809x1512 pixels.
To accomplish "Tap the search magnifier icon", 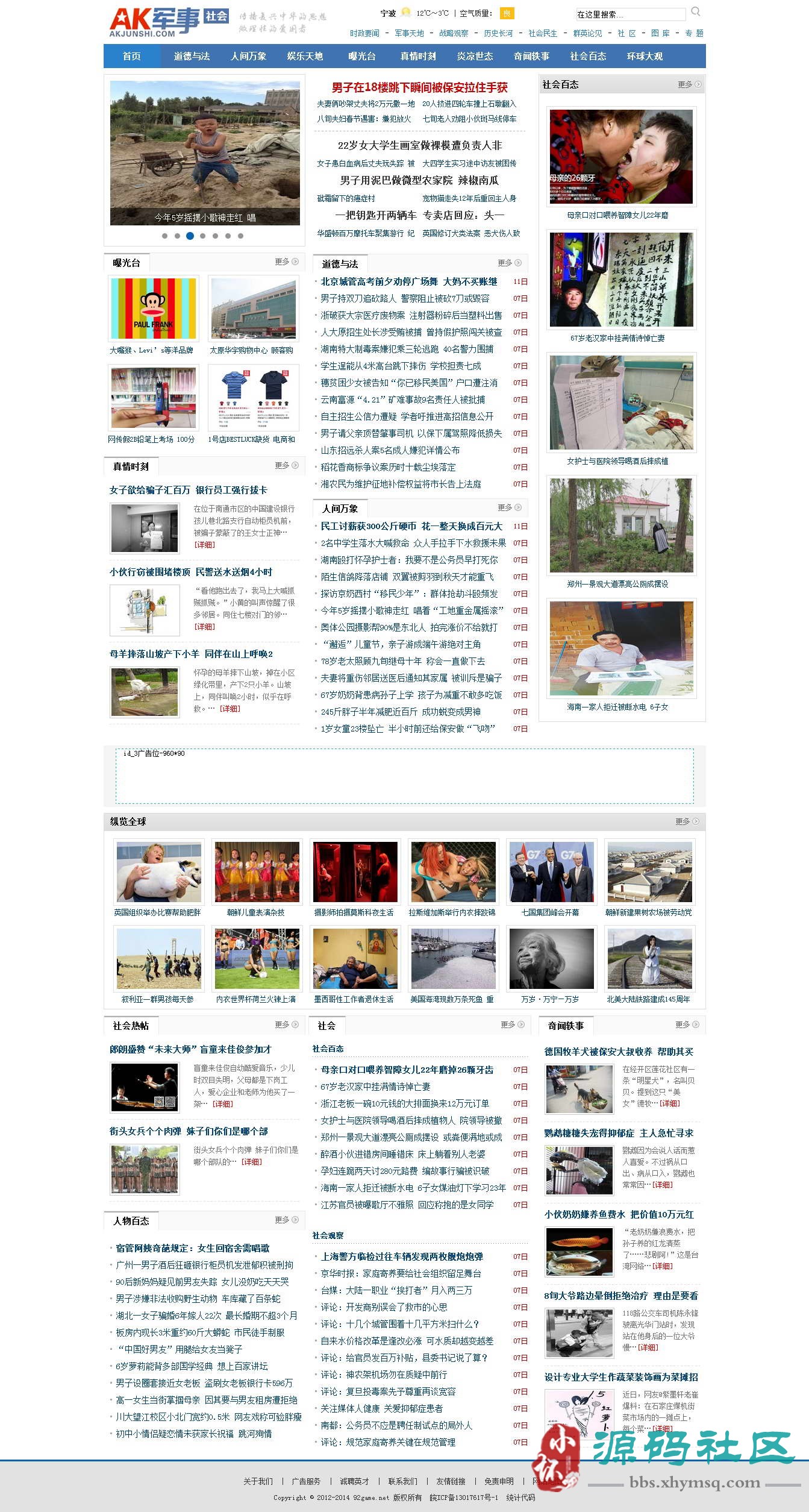I will pyautogui.click(x=696, y=12).
